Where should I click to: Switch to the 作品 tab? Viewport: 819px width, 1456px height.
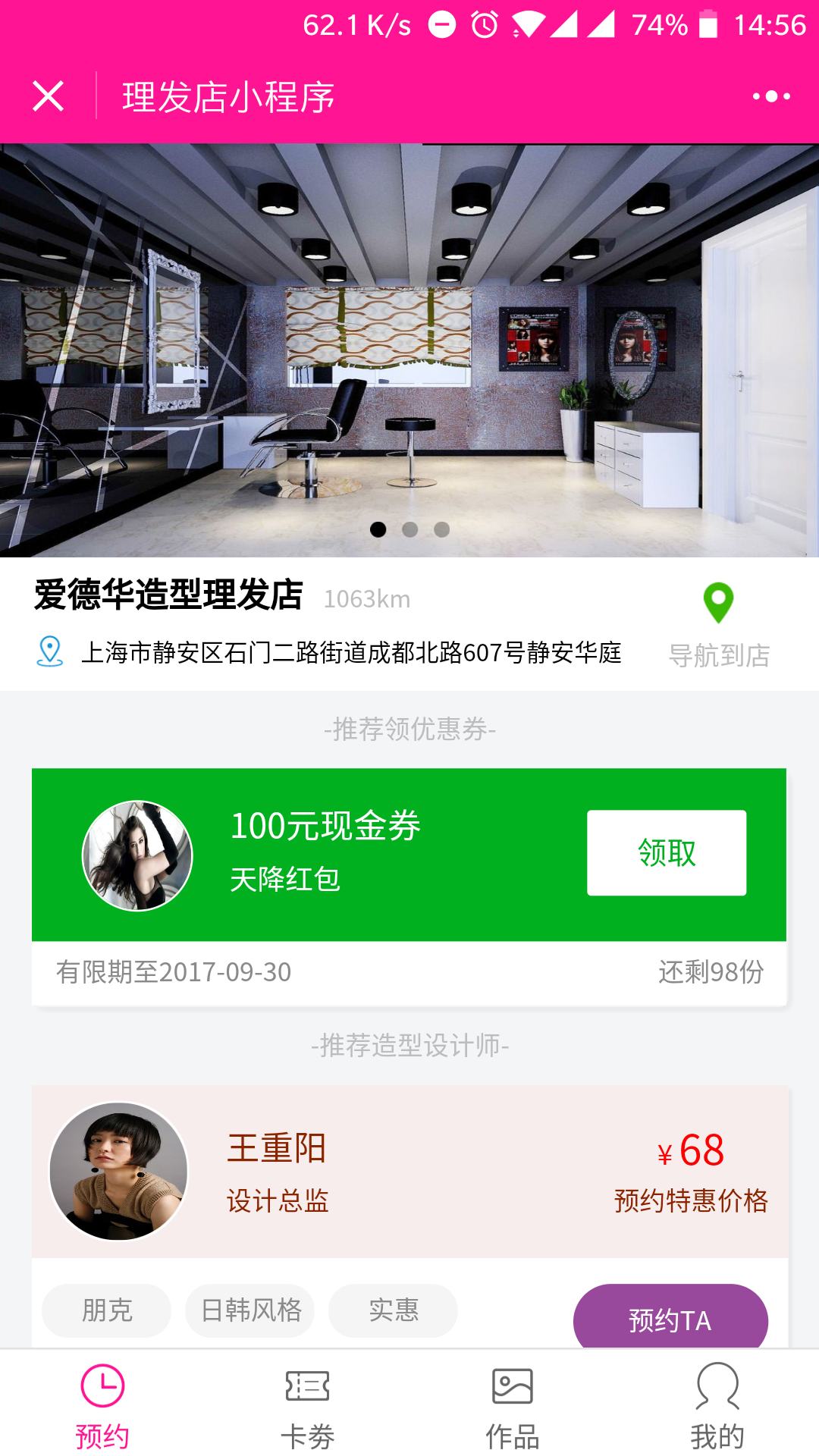tap(512, 1405)
